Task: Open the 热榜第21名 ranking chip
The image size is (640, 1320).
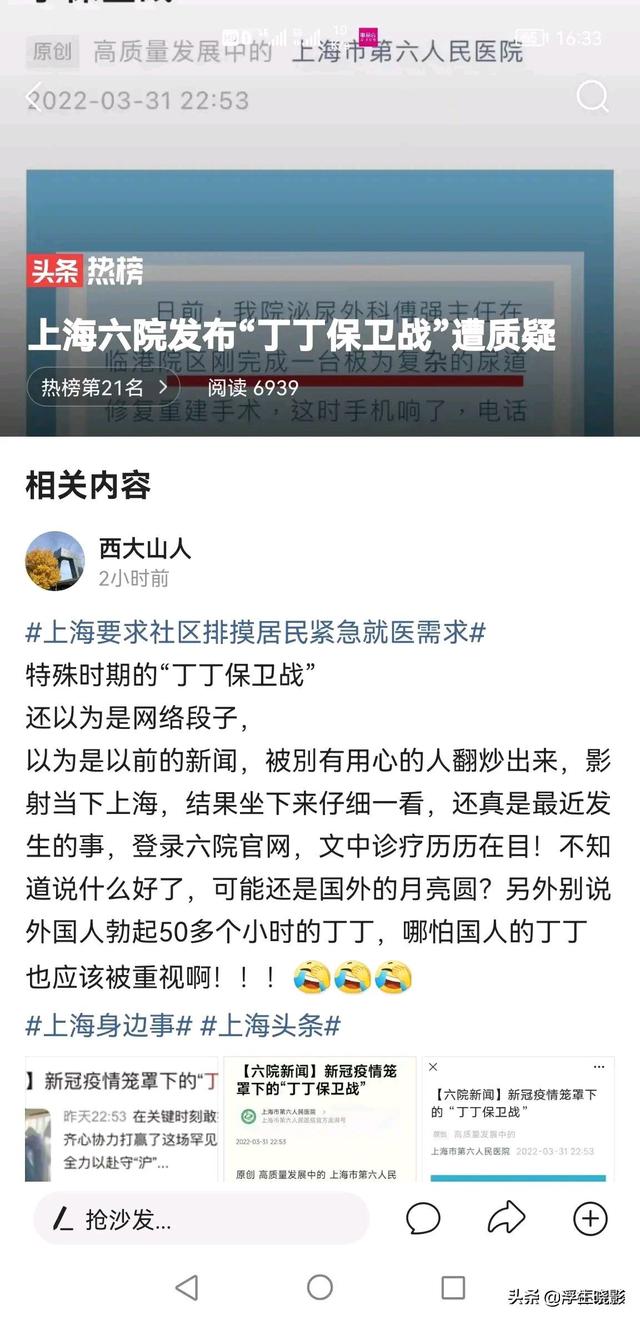Action: pyautogui.click(x=103, y=387)
